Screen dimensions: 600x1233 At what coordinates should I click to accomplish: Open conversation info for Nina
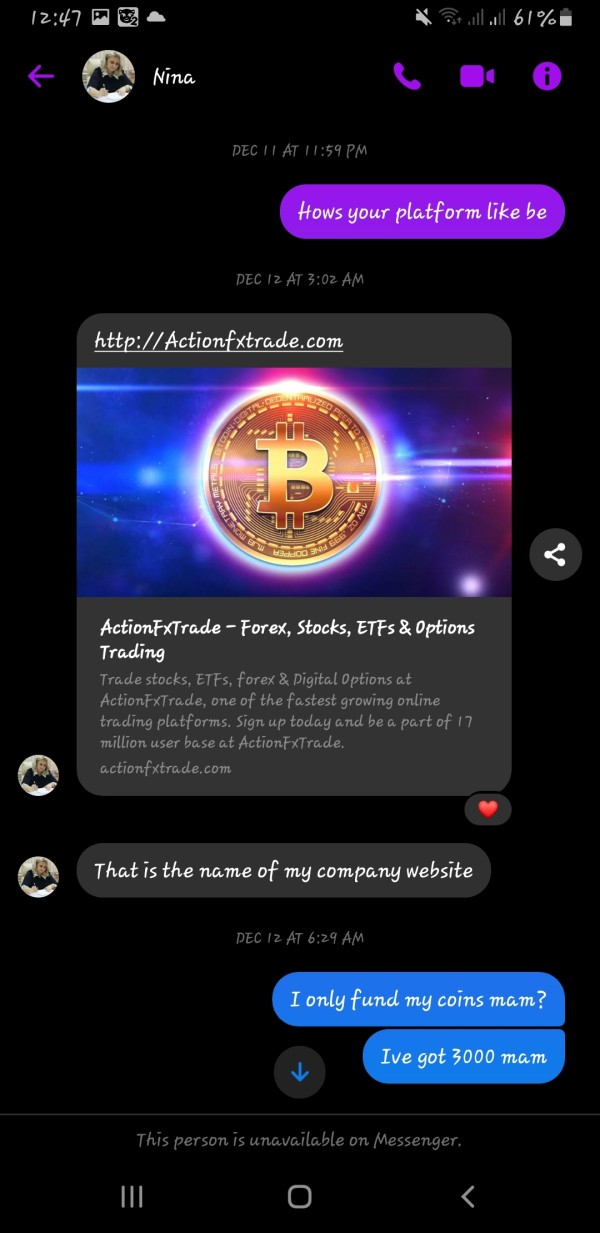(x=547, y=76)
